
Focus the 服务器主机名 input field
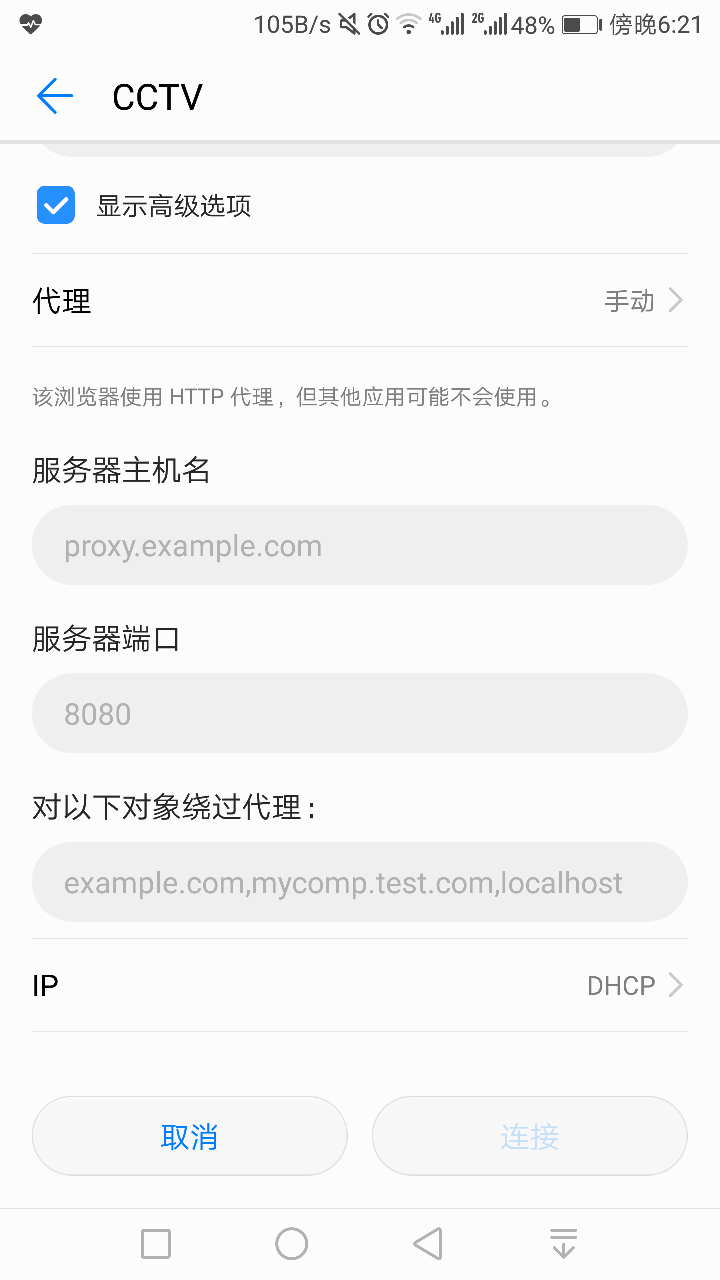coord(360,546)
